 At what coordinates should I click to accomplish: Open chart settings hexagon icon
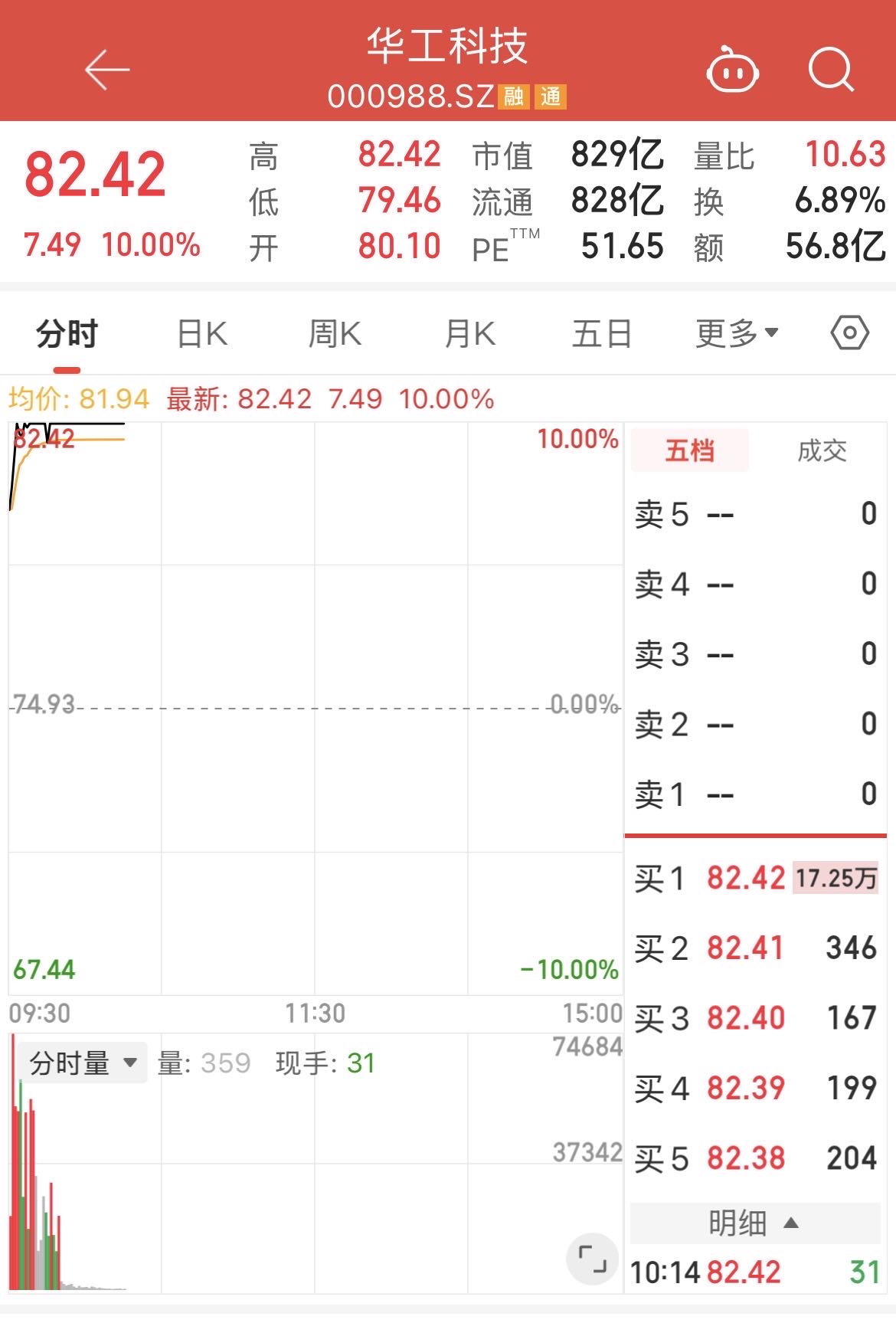(849, 333)
